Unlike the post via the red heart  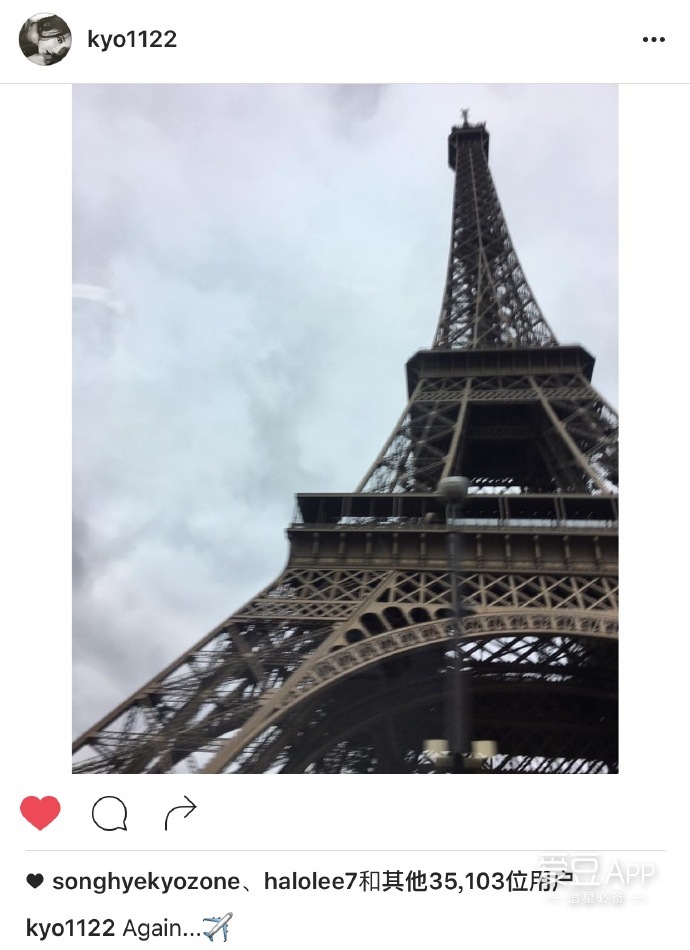[41, 813]
